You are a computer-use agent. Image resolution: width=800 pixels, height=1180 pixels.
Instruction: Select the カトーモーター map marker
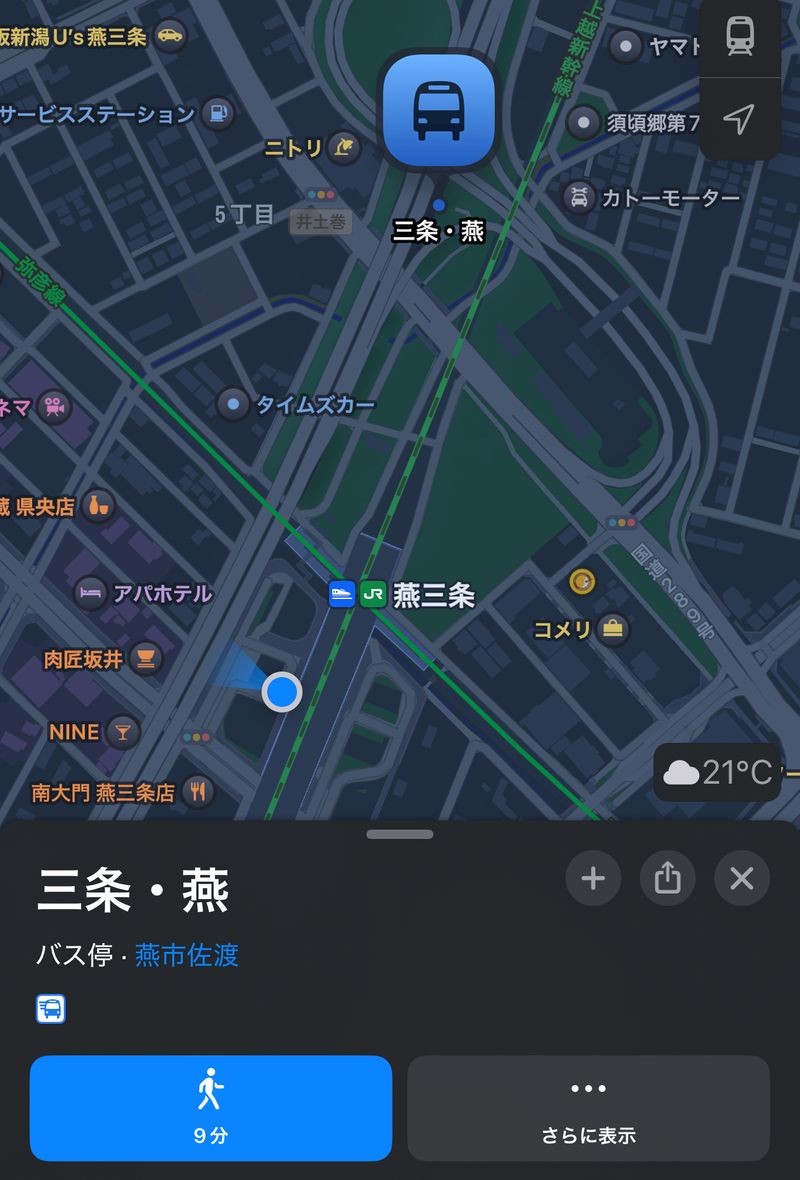[x=580, y=198]
